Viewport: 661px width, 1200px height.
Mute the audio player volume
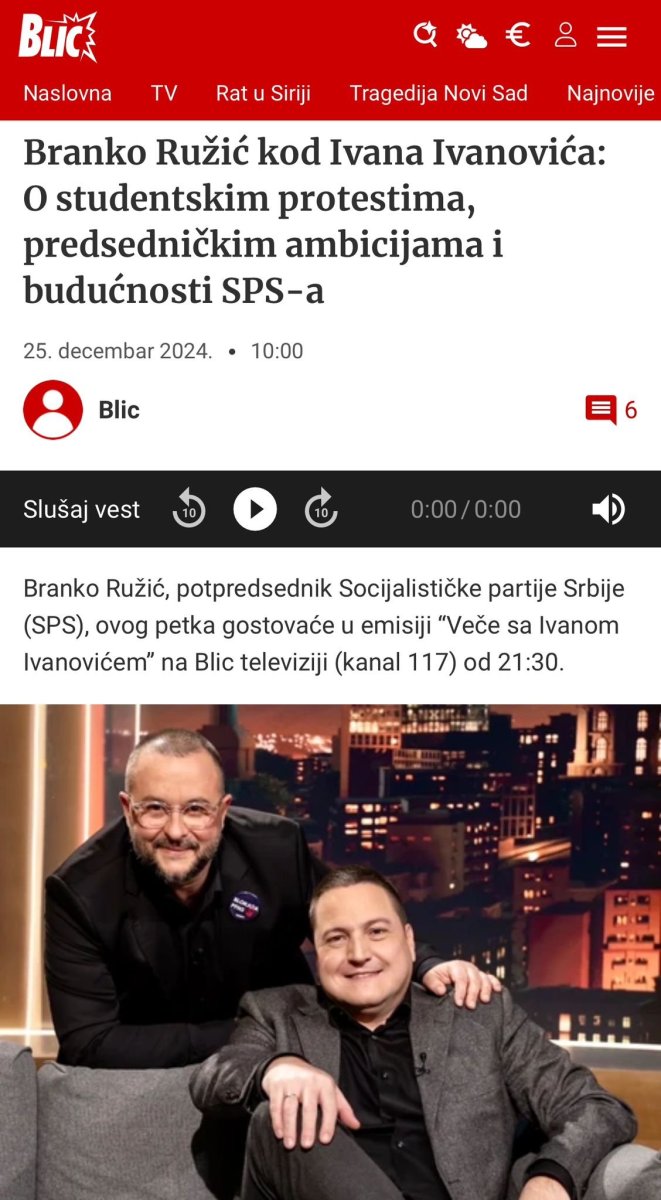[x=608, y=509]
